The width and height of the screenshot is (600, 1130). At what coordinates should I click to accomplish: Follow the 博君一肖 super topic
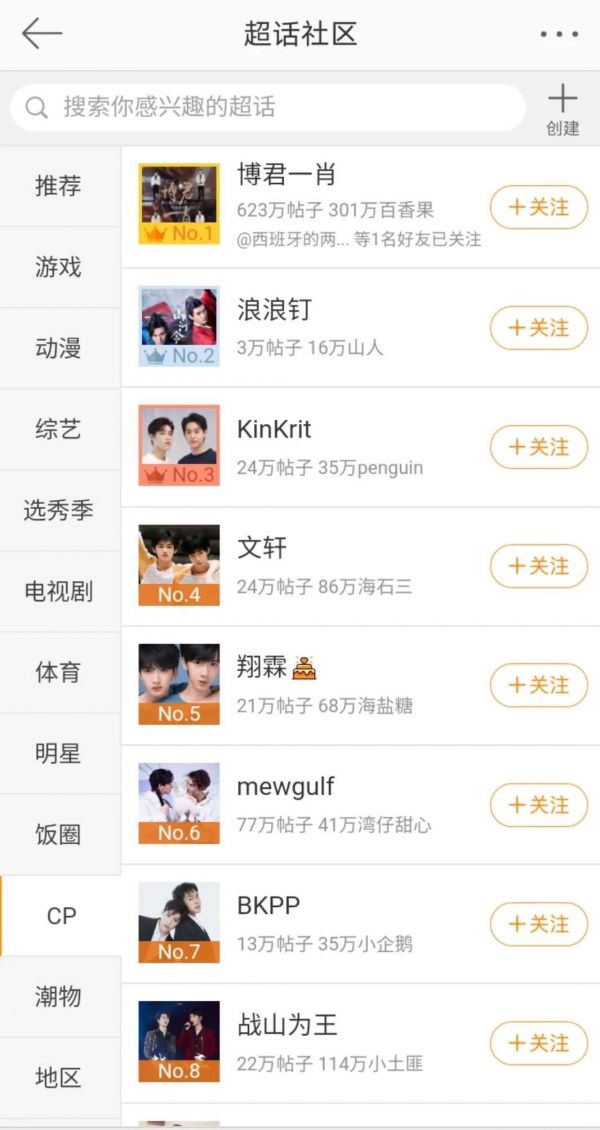click(538, 207)
